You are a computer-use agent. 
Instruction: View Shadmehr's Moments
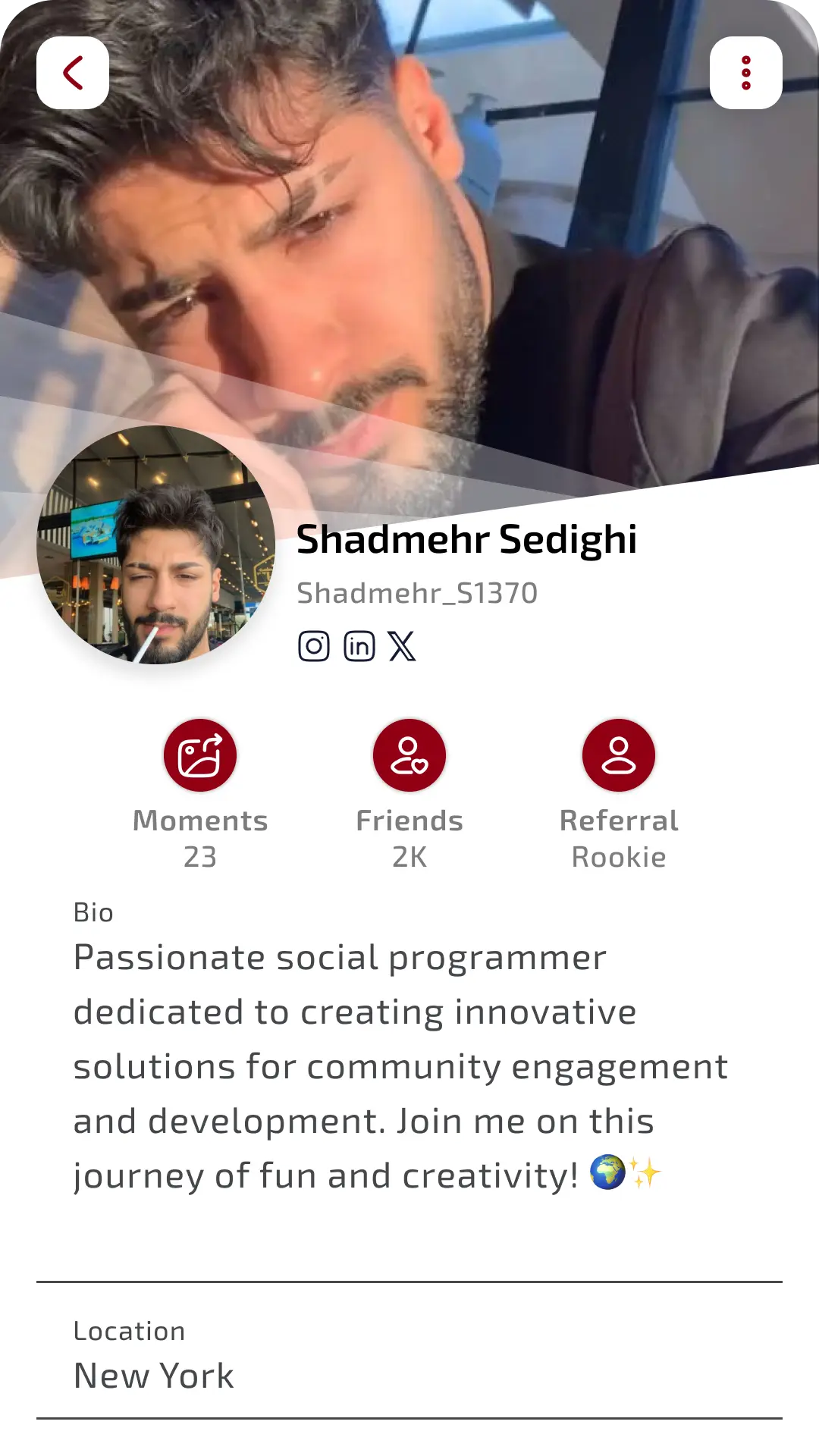pos(200,755)
